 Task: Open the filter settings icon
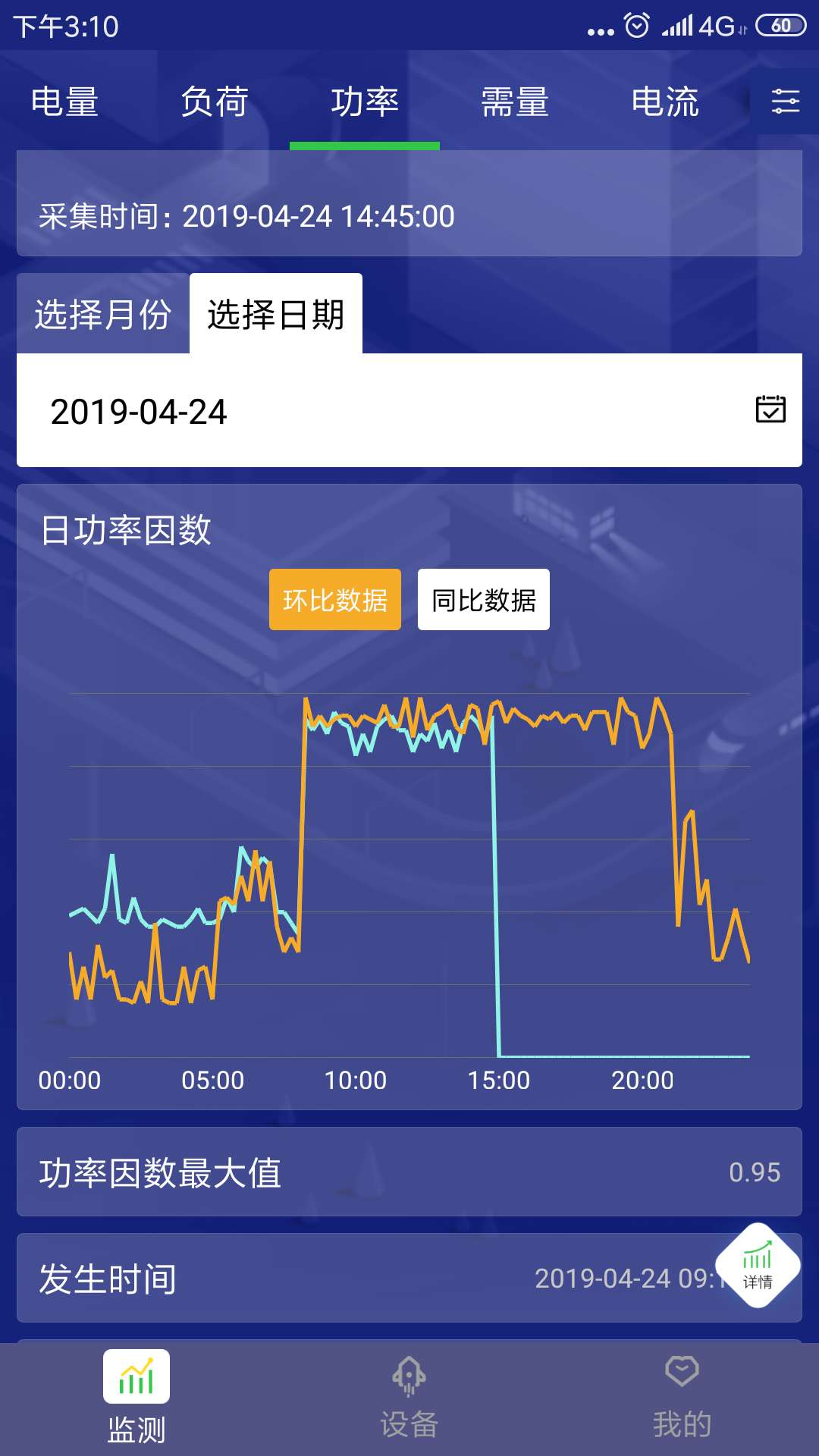(x=785, y=102)
